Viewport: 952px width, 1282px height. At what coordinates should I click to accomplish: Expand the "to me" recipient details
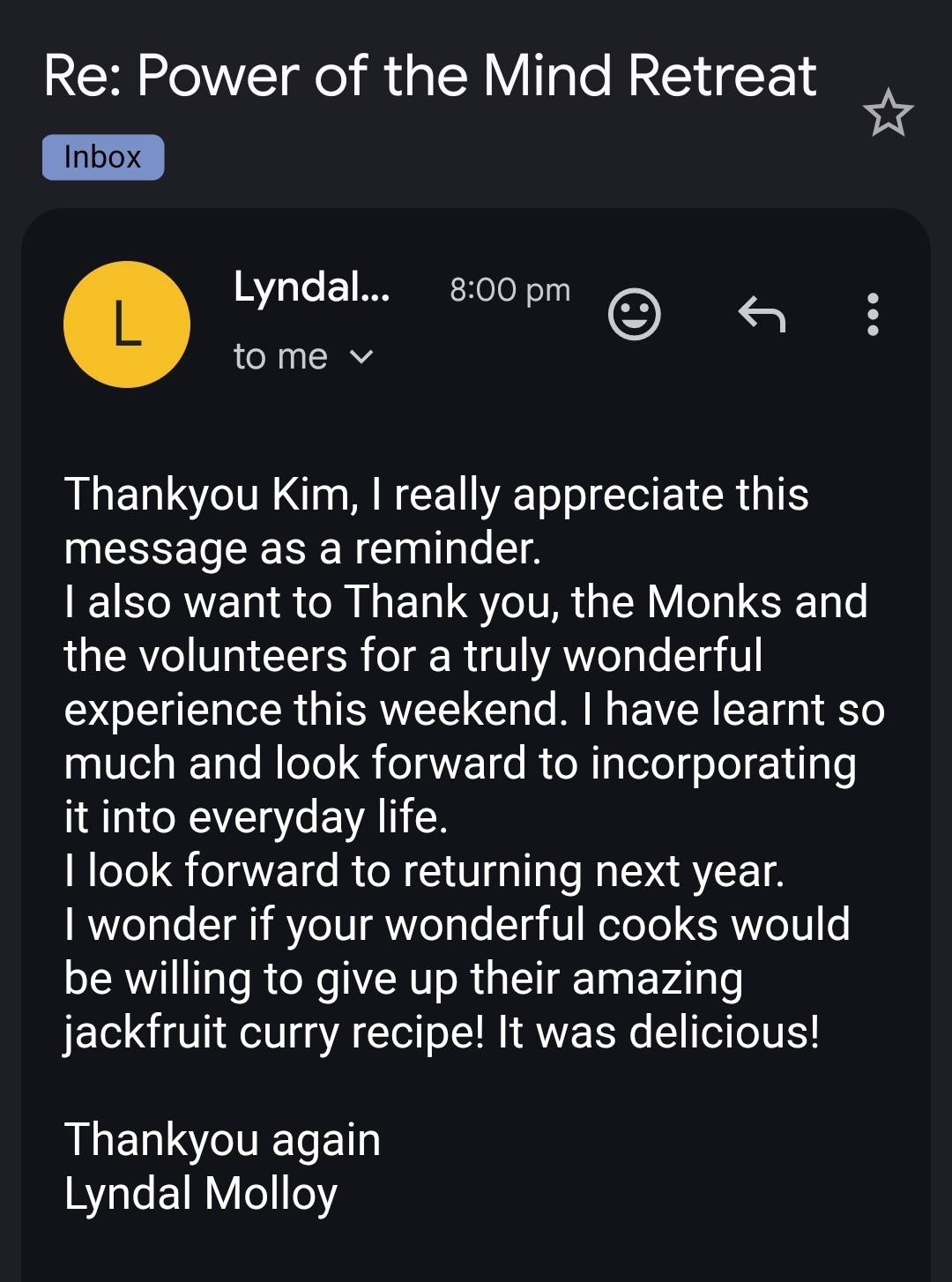pos(361,357)
